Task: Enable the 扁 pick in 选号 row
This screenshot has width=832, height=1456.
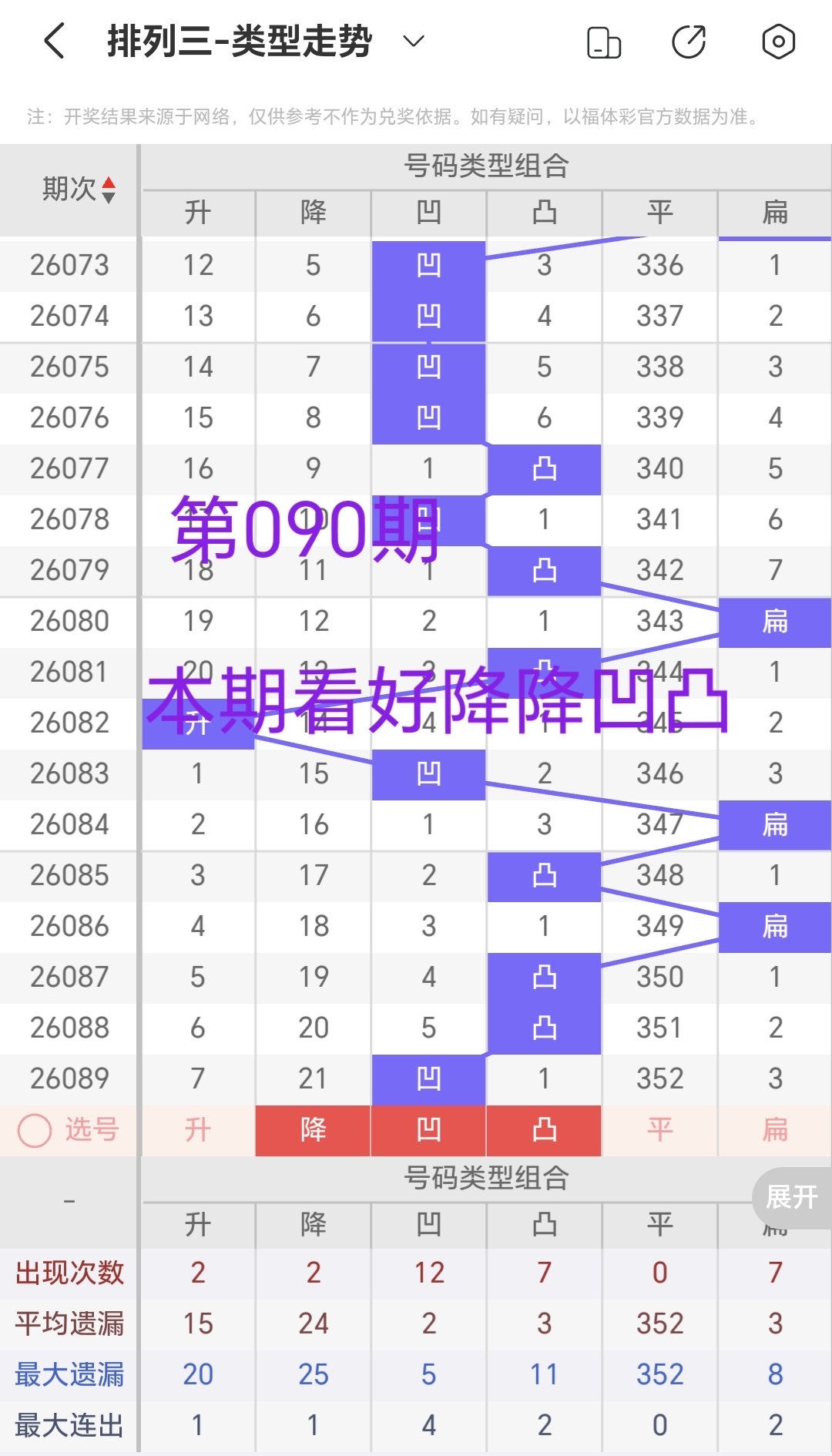Action: (x=775, y=1130)
